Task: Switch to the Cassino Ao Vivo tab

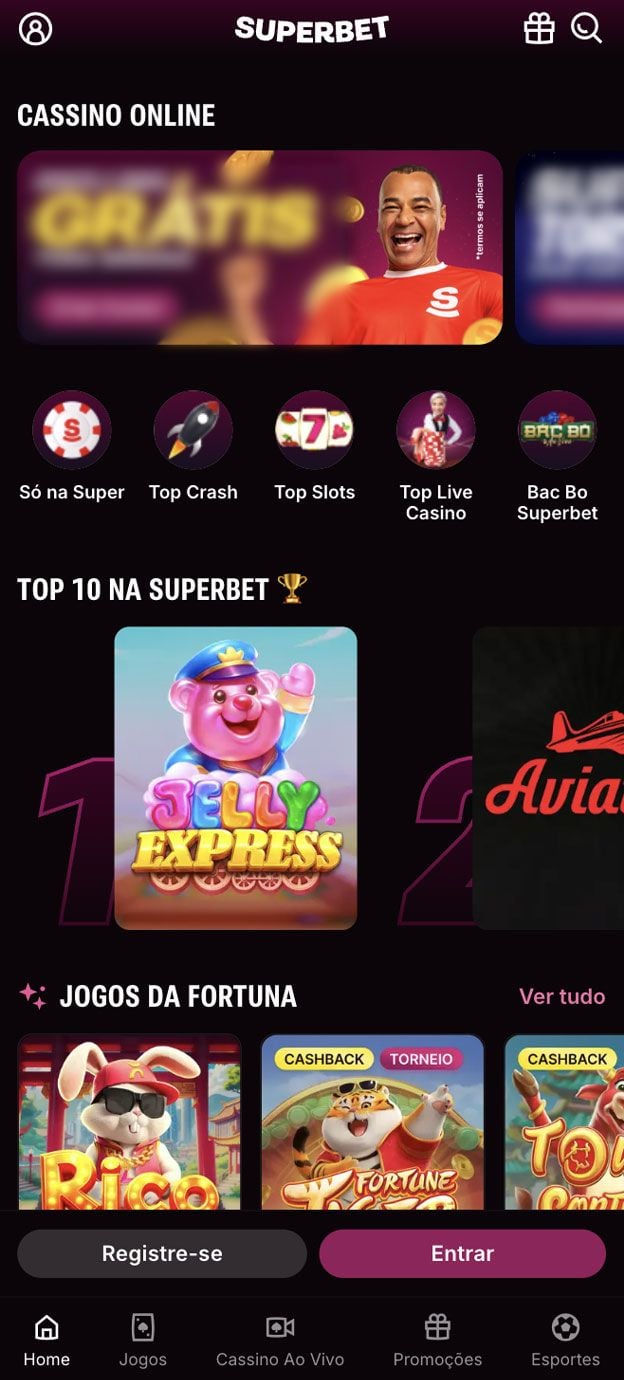Action: click(280, 1340)
